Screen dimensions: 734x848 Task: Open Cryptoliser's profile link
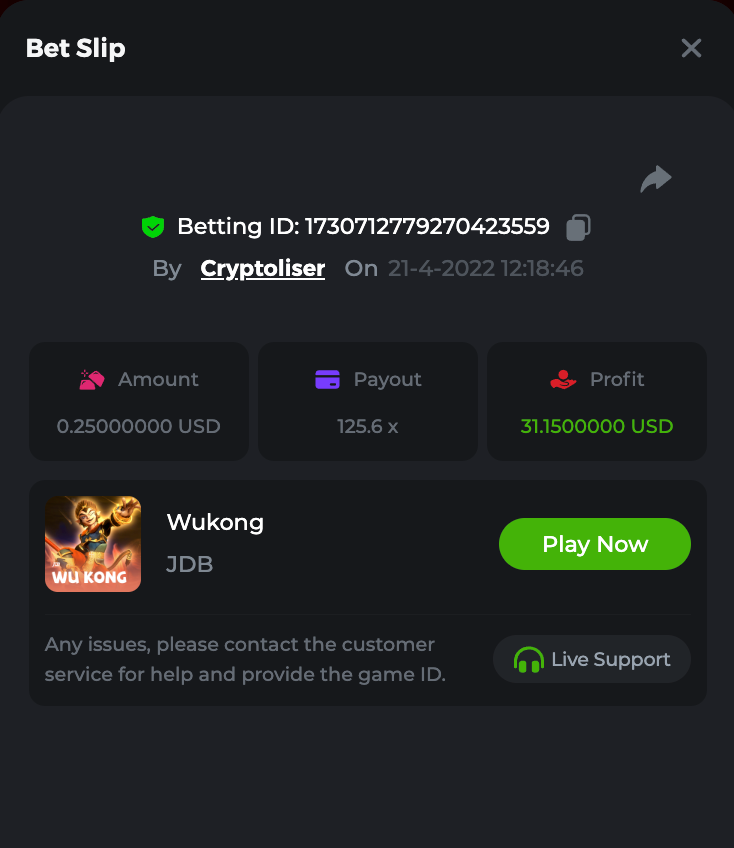pos(263,268)
